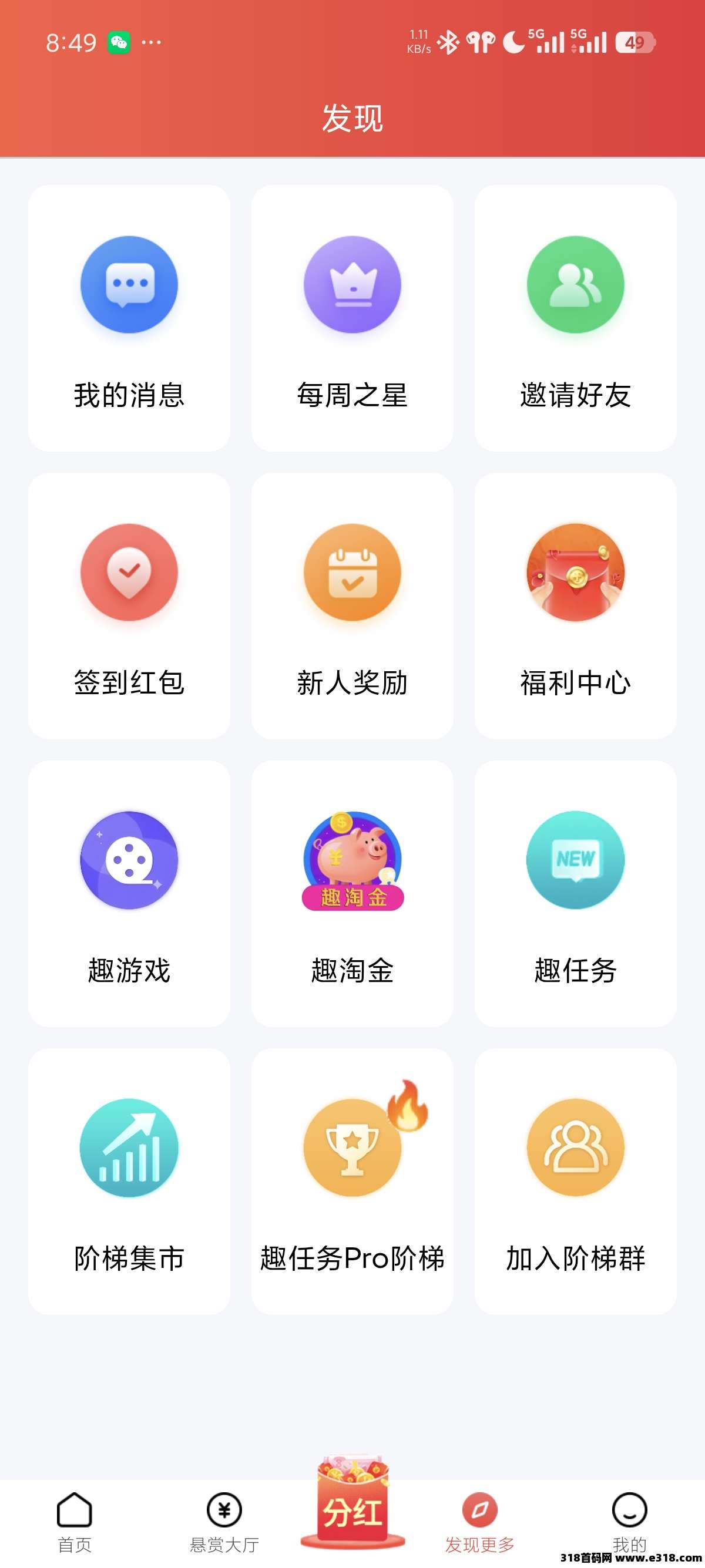This screenshot has width=705, height=1568.
Task: Open the 趣任务 NEW card
Action: [575, 893]
